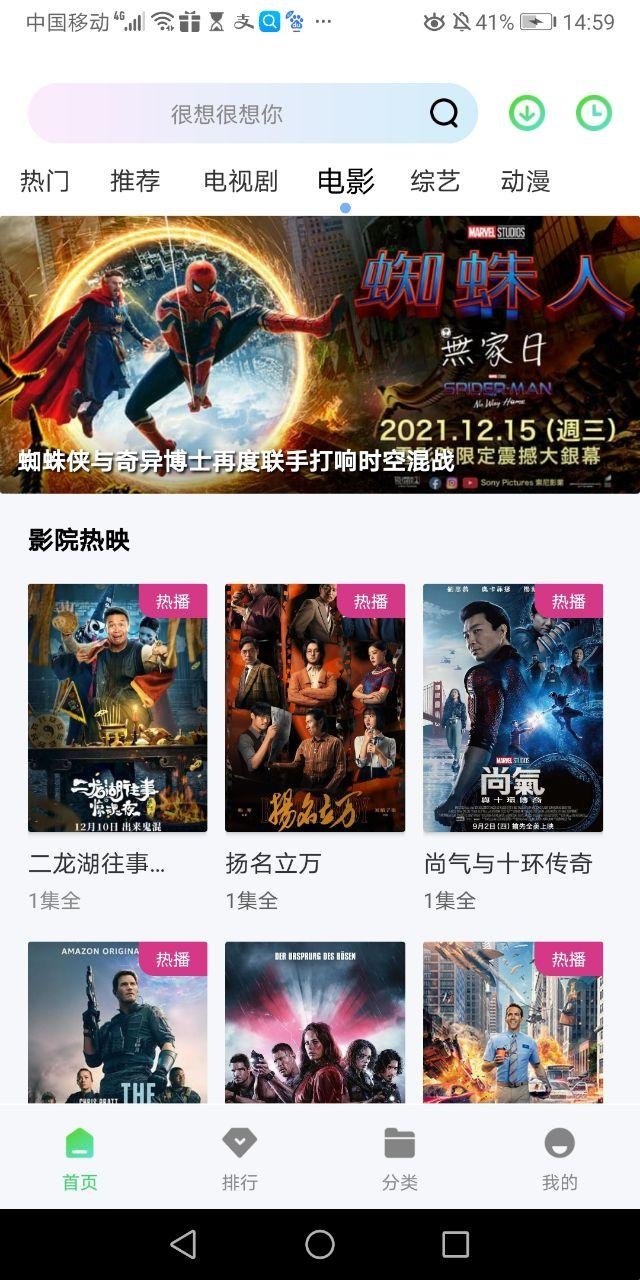Screen dimensions: 640x1280
Task: Switch to the 电视剧 tab
Action: (x=240, y=181)
